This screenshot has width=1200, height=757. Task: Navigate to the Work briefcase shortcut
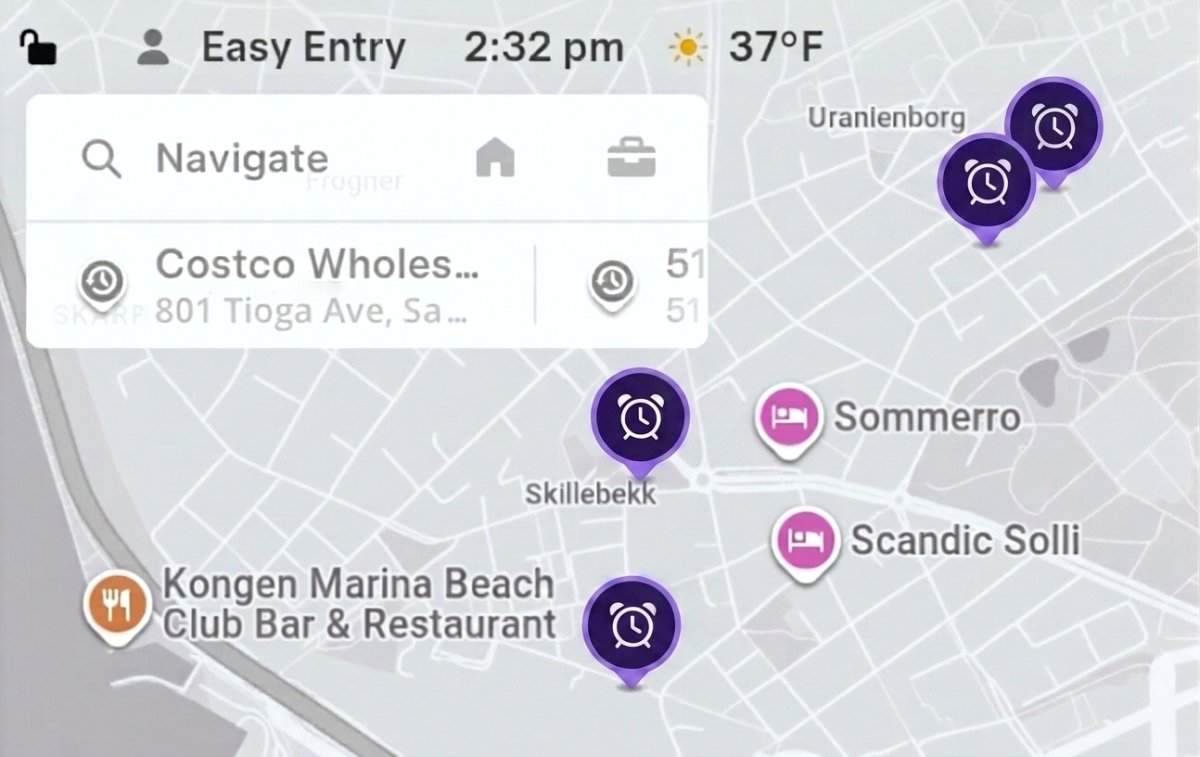(x=631, y=158)
